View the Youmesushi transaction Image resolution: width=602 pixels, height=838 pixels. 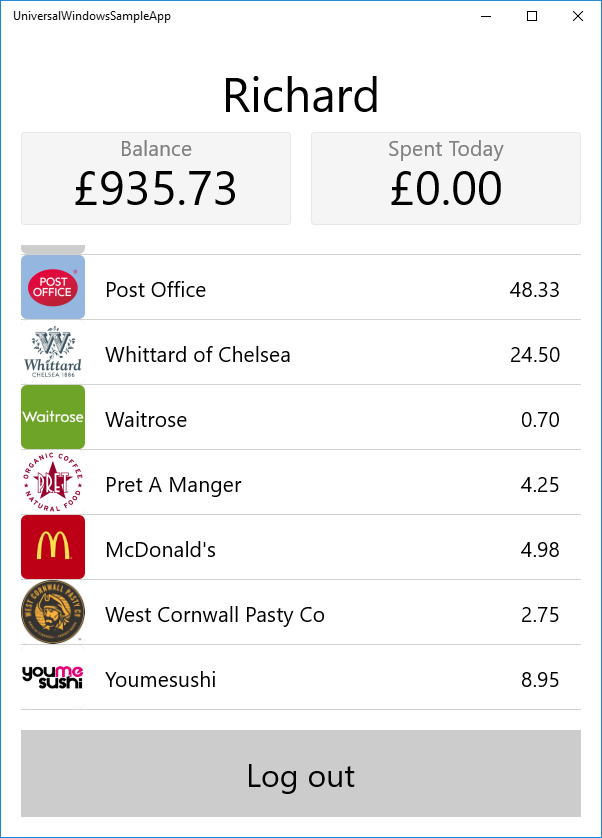[300, 679]
